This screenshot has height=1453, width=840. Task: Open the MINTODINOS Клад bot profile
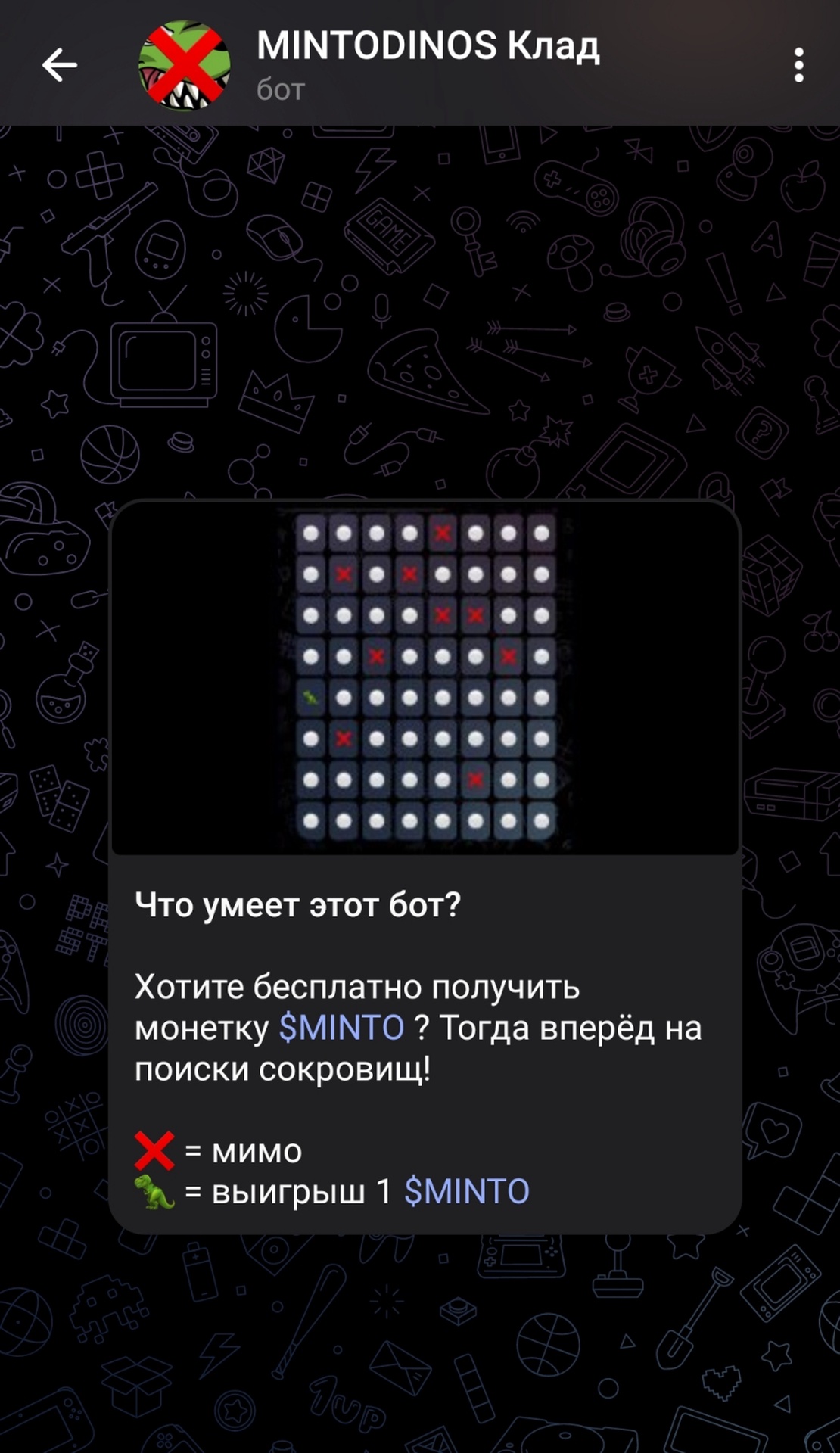[x=428, y=64]
